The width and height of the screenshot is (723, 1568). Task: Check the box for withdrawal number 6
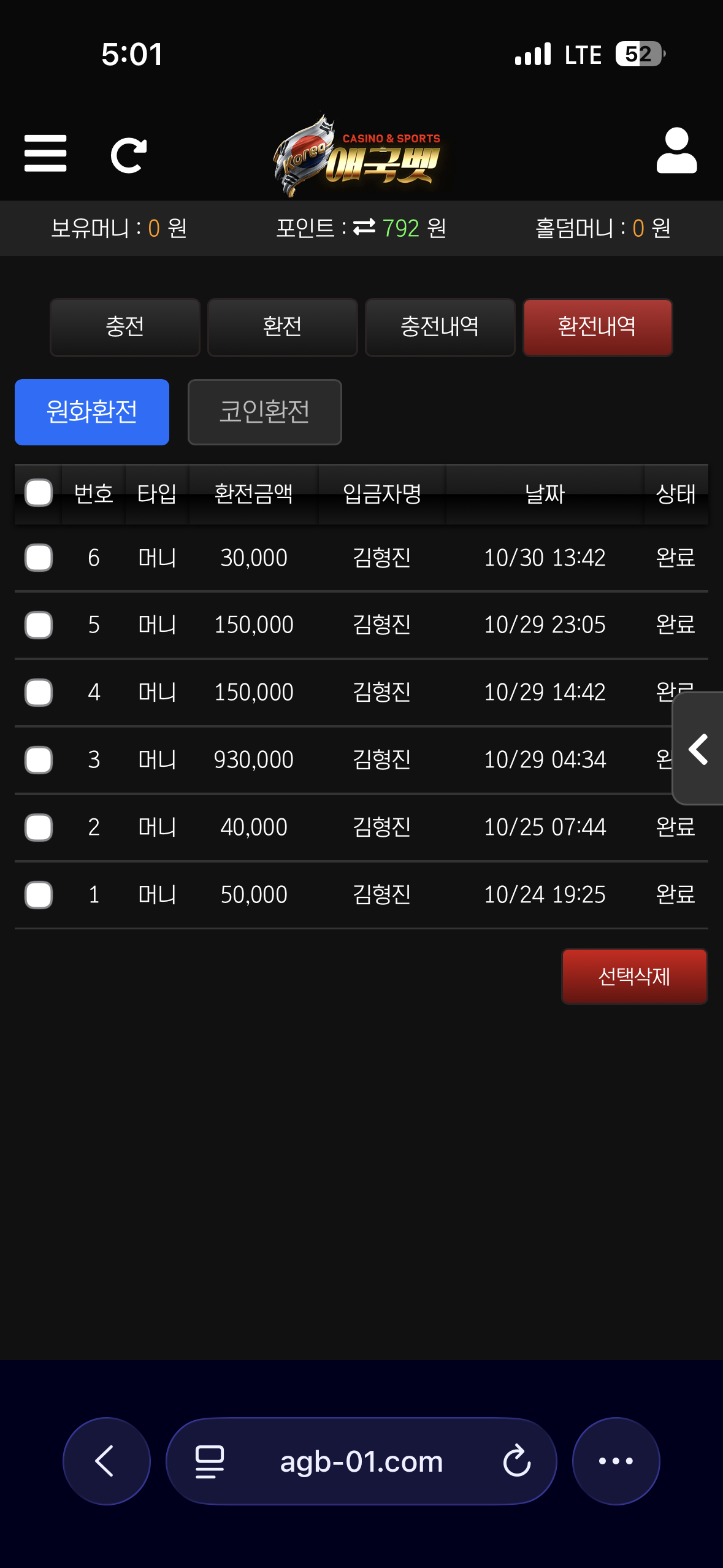click(x=39, y=558)
